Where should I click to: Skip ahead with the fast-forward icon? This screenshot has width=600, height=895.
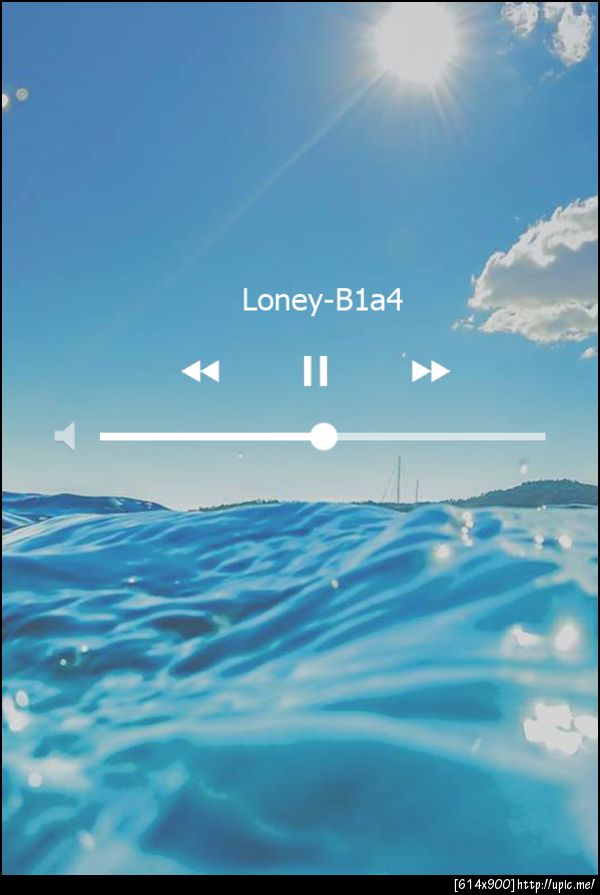[430, 372]
